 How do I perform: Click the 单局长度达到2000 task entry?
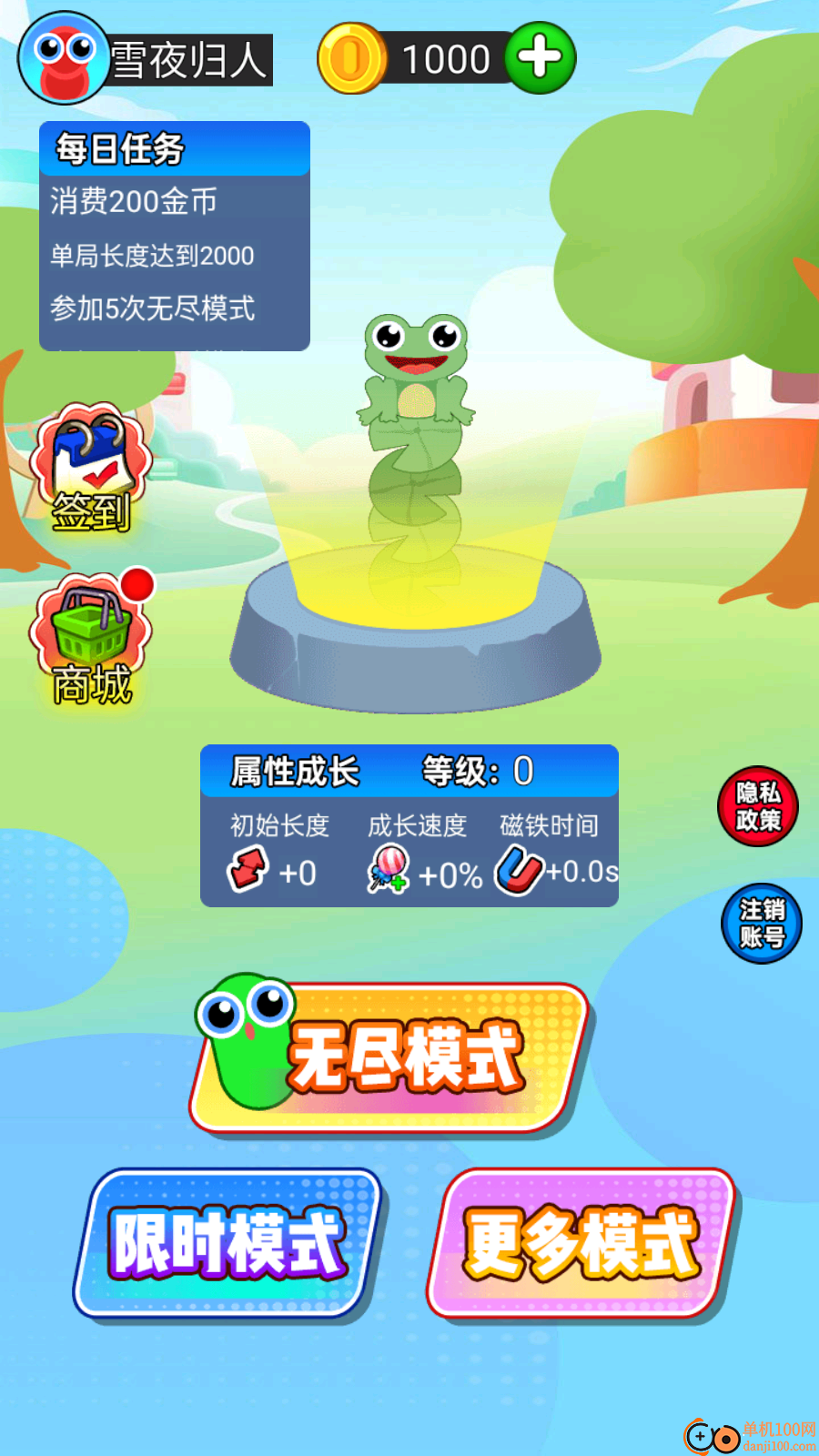[153, 256]
